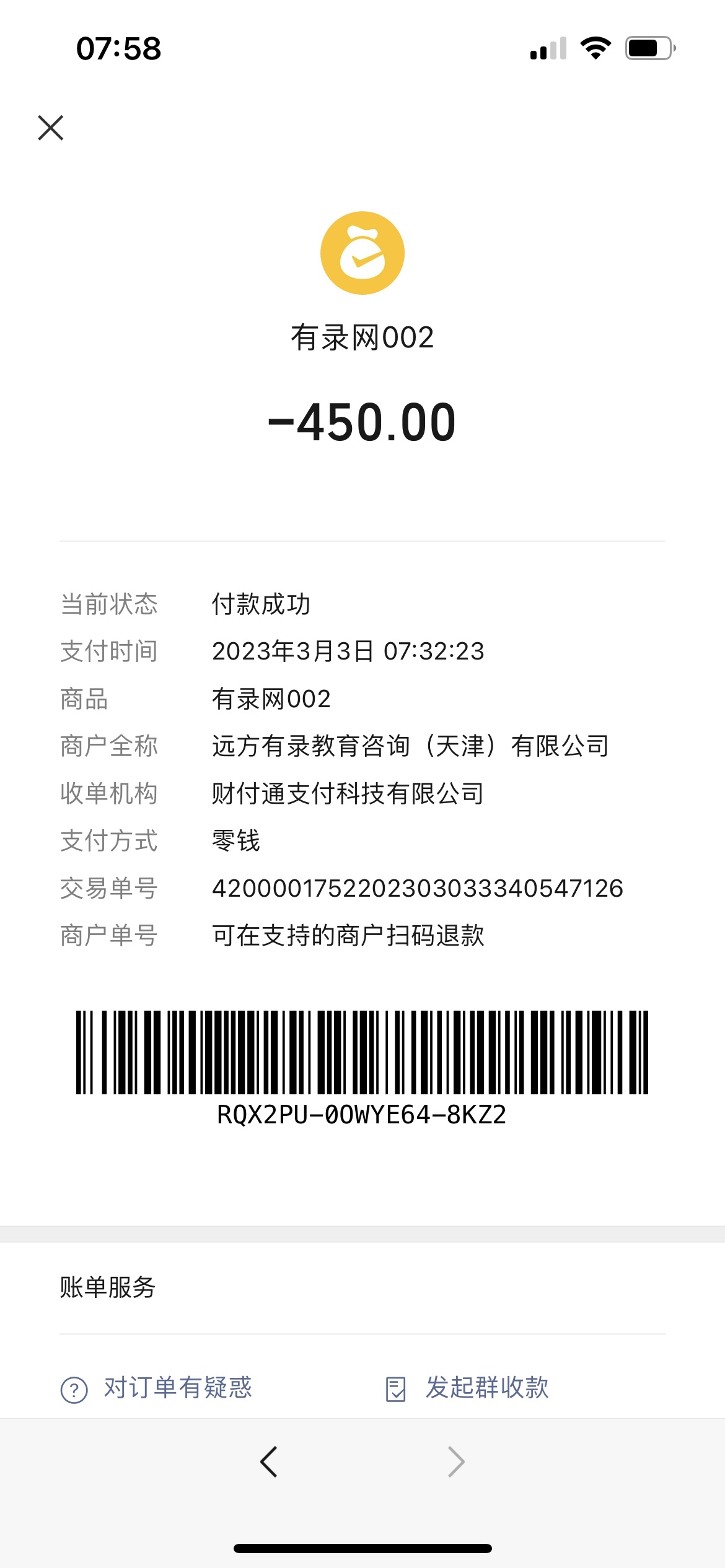Open 对订单有疑惑 order help
Screen dimensions: 725x1568
[x=157, y=1388]
